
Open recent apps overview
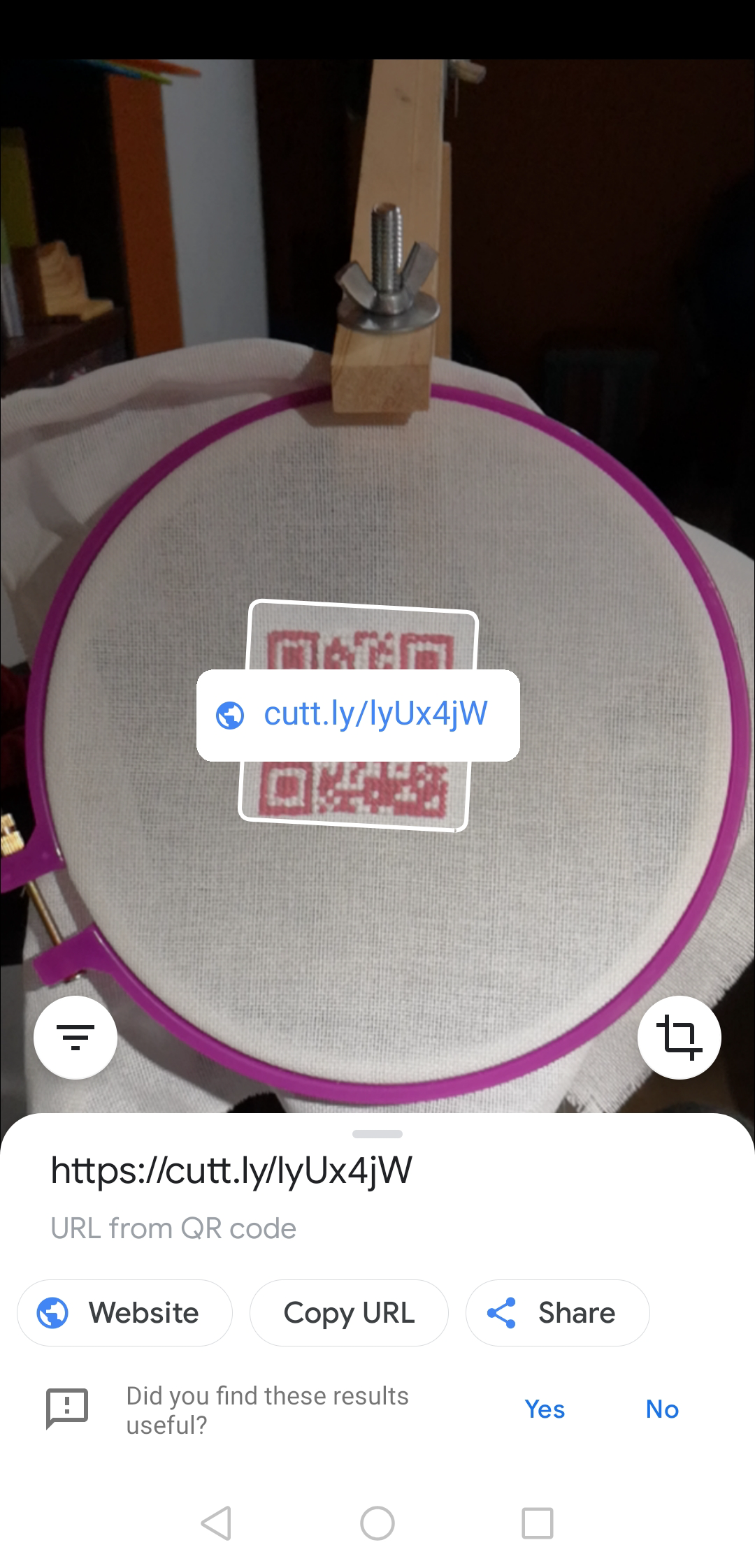[538, 1523]
